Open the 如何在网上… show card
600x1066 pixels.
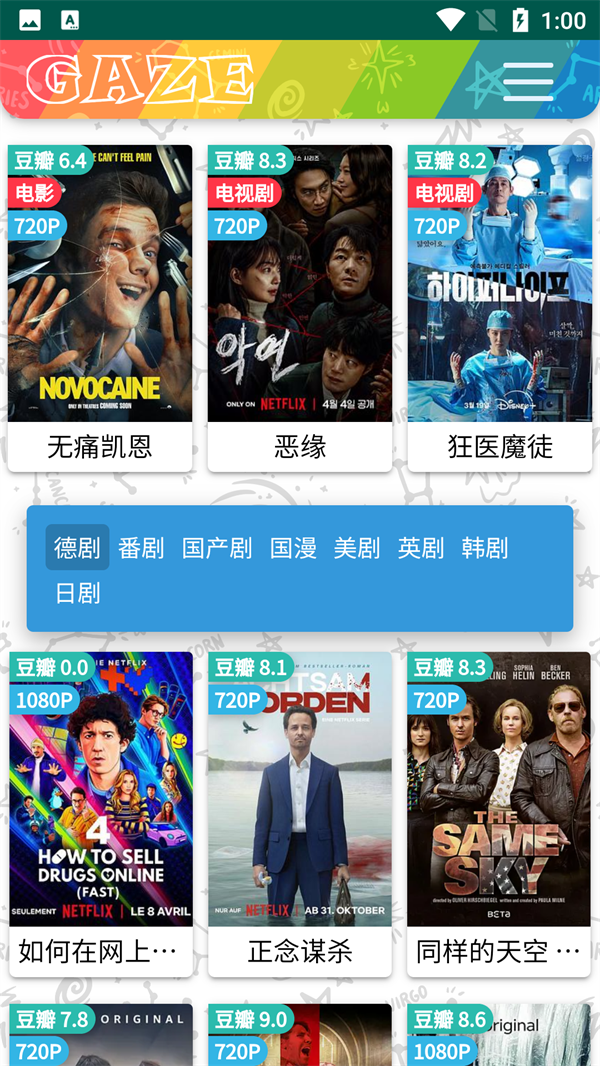[x=100, y=810]
